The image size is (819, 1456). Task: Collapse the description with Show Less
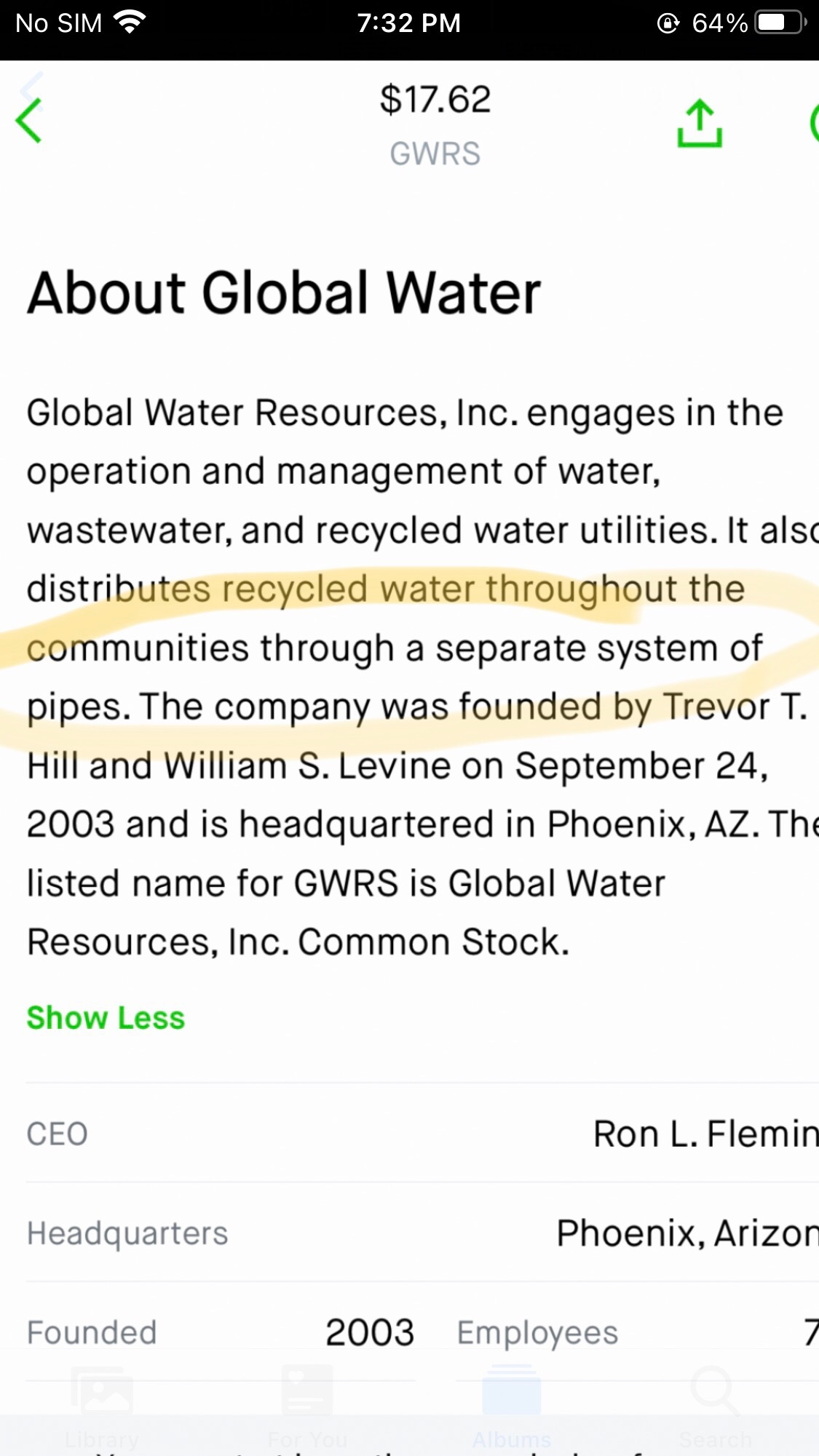coord(106,1017)
